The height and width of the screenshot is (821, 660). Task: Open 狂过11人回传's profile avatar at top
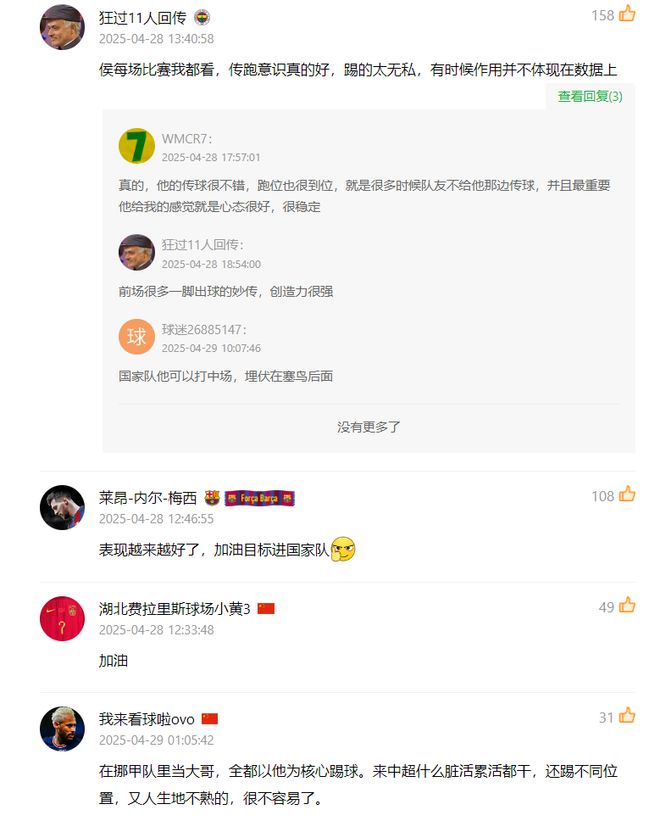tap(62, 27)
